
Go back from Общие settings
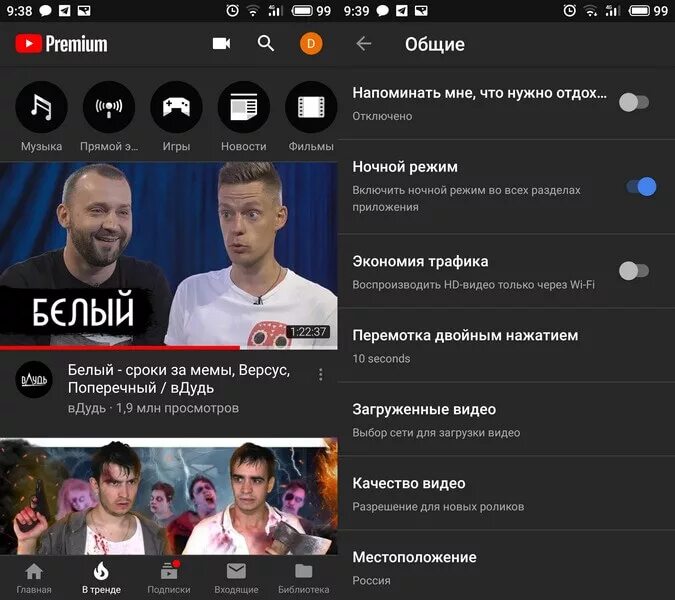tap(364, 44)
